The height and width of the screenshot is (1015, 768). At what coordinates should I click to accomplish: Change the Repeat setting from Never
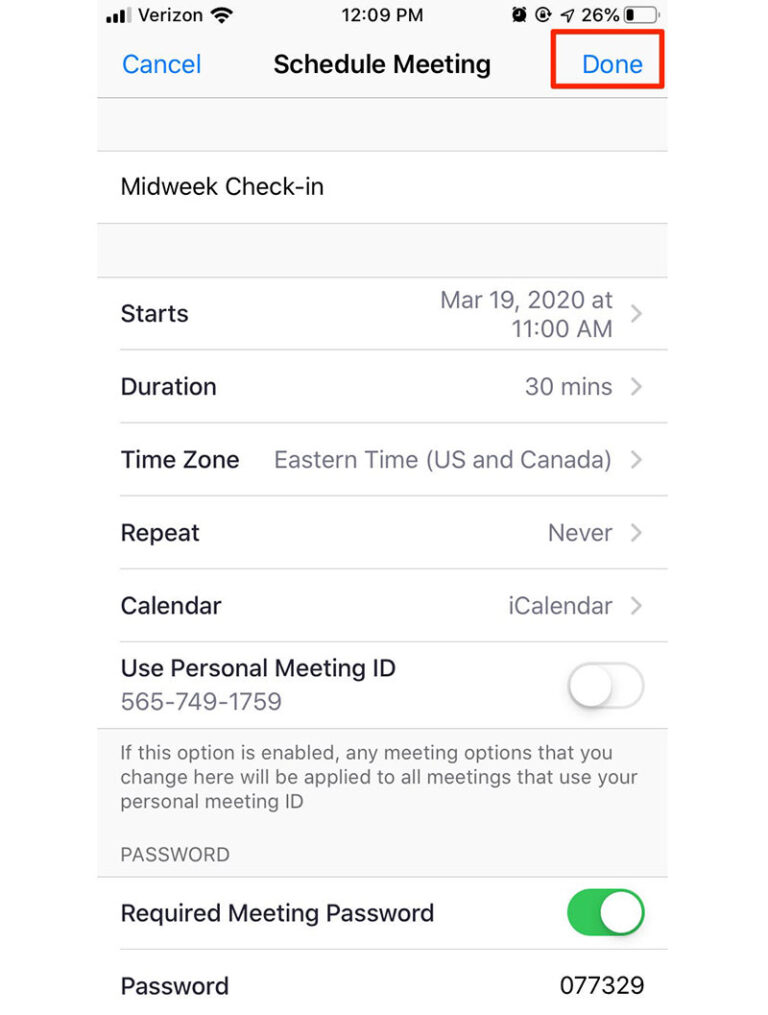tap(384, 533)
